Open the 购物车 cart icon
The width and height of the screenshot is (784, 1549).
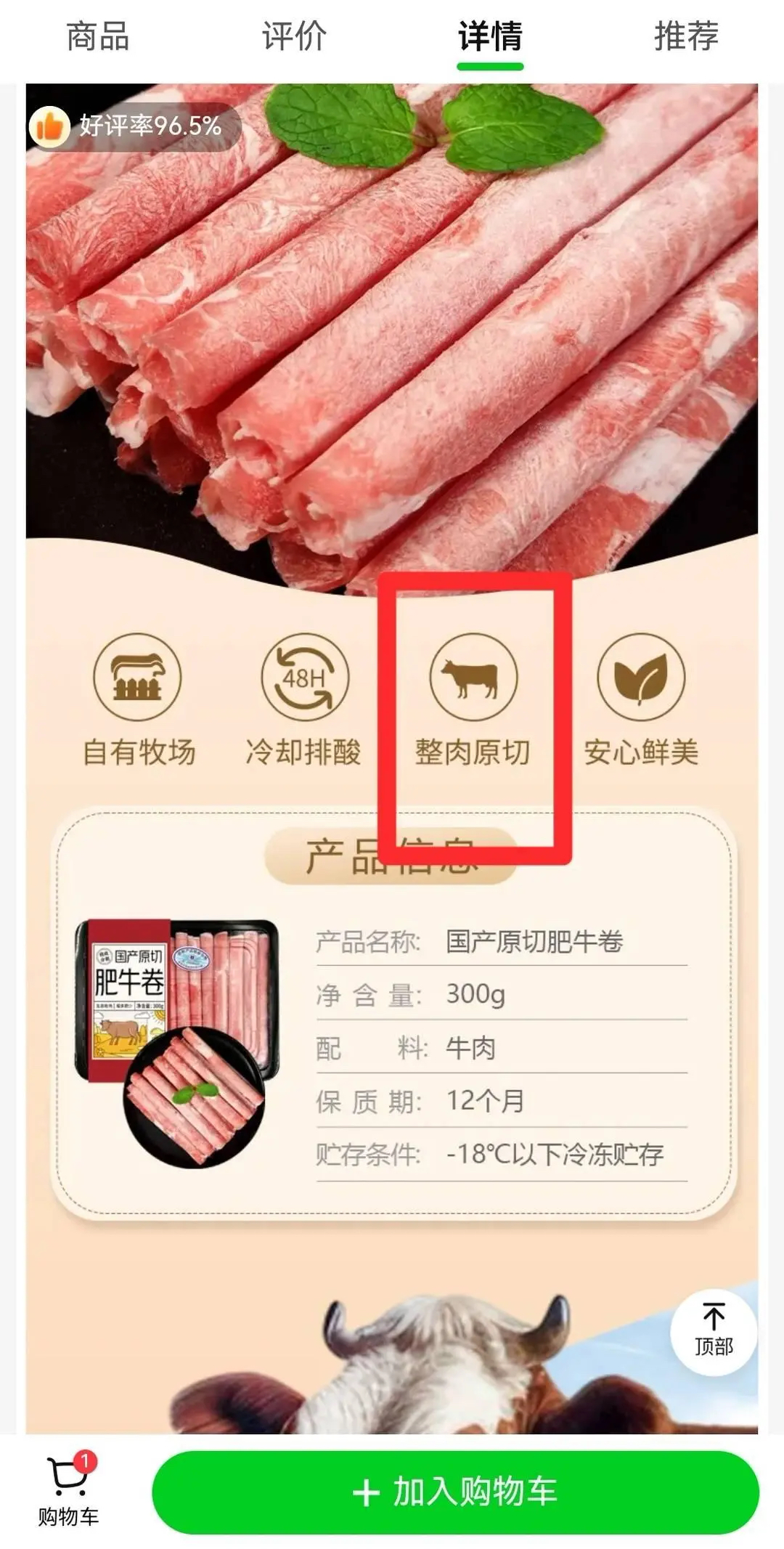click(x=68, y=1490)
